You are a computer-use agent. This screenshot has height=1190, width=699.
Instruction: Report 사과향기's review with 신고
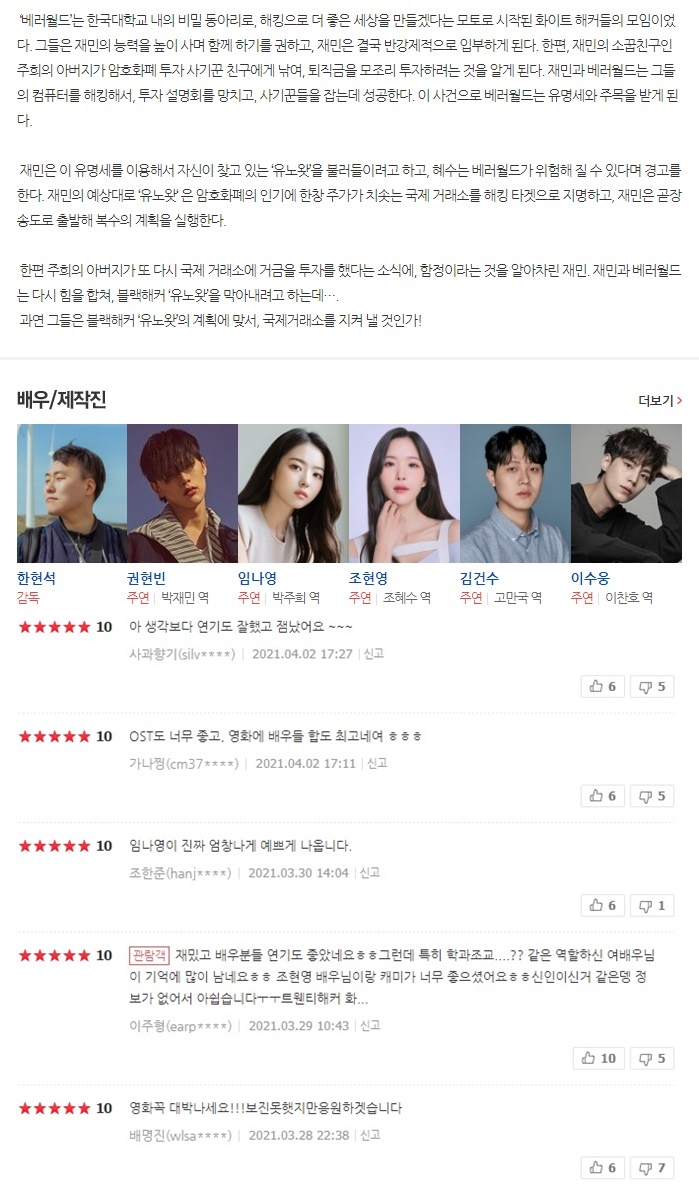click(373, 653)
